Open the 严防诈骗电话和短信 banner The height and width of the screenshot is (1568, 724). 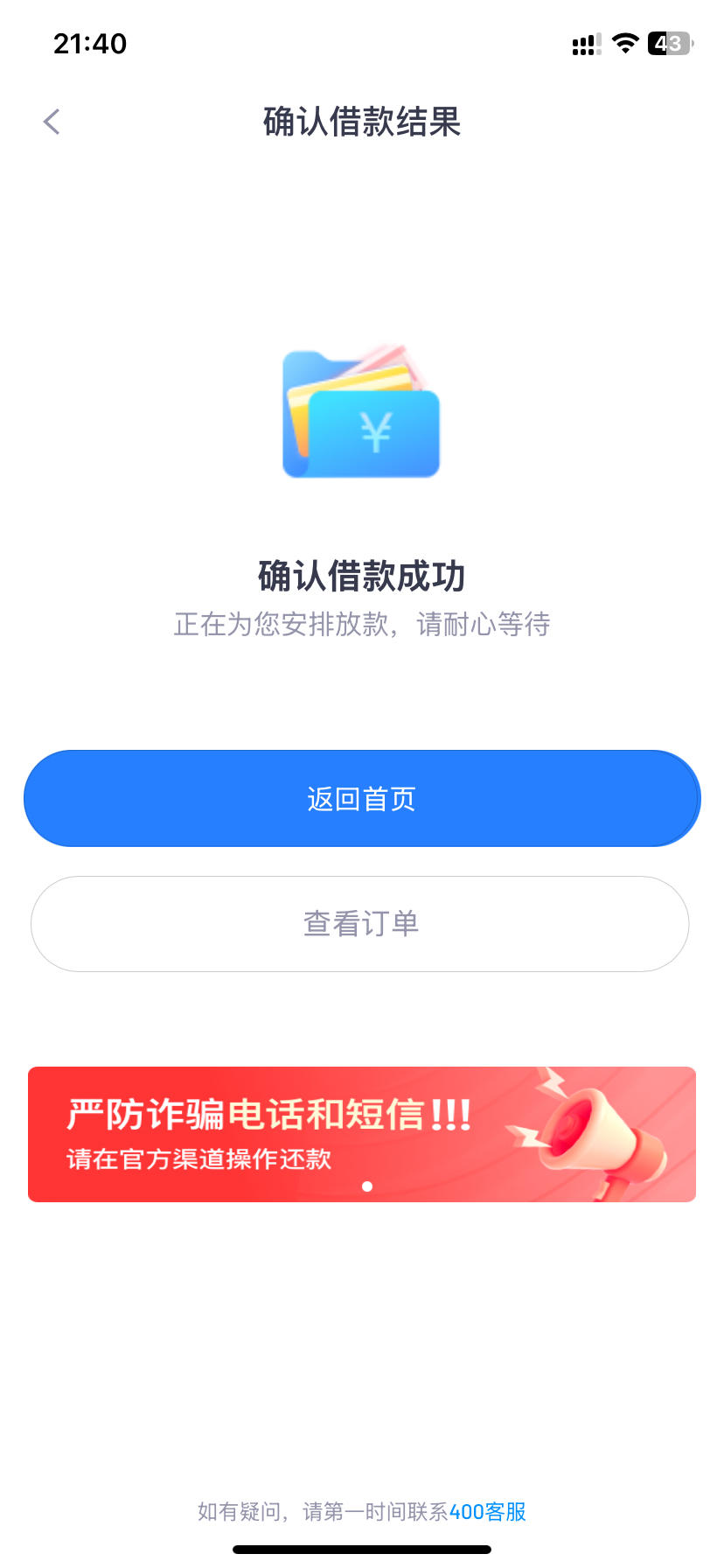pyautogui.click(x=362, y=1134)
